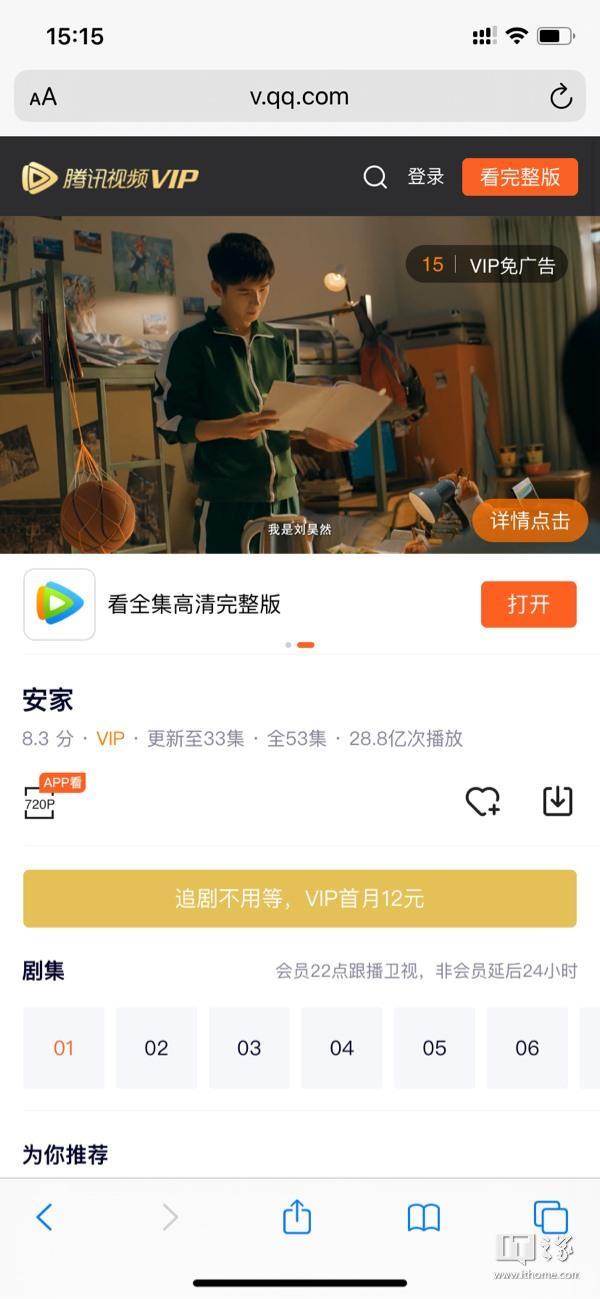Reload the page in Safari
Viewport: 600px width, 1299px height.
(560, 97)
